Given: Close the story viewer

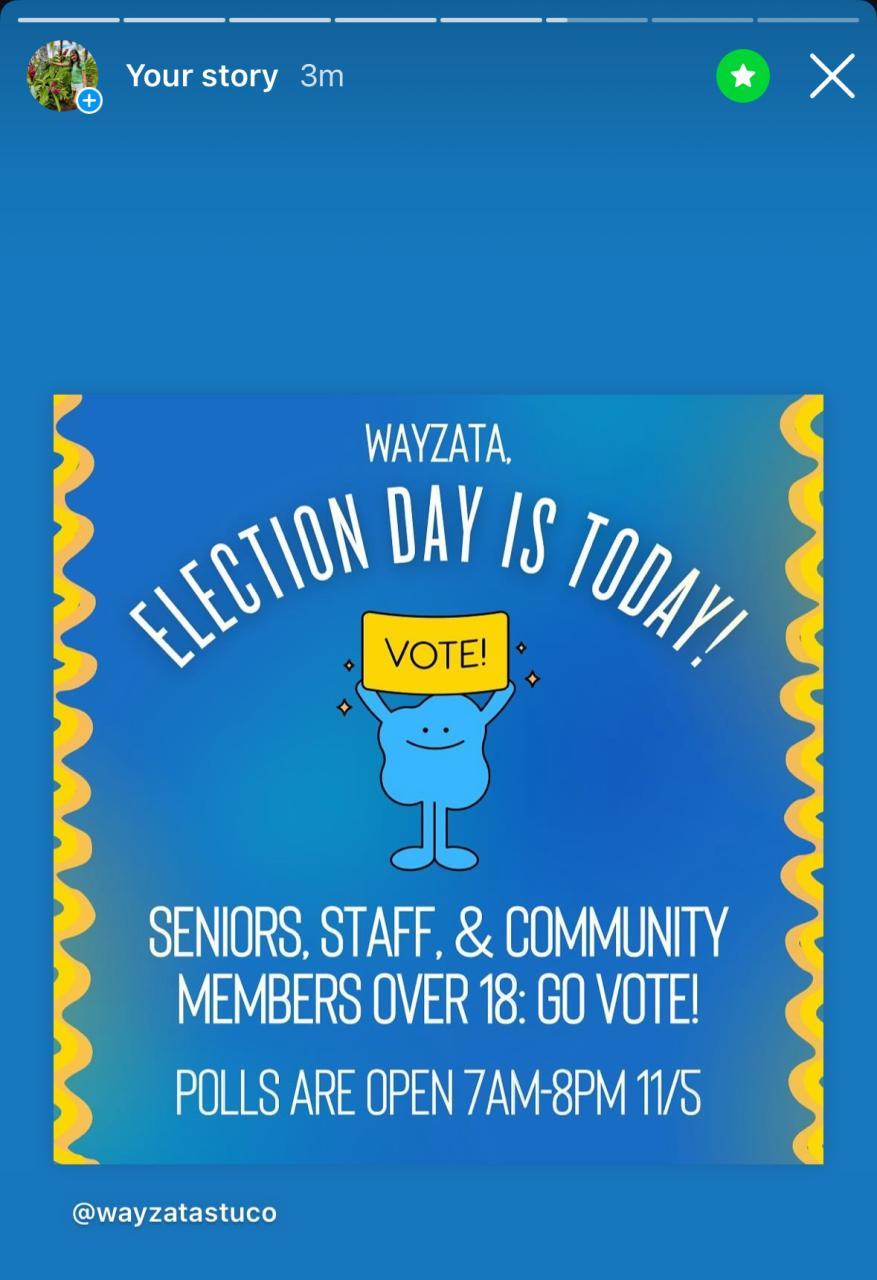Looking at the screenshot, I should tap(832, 76).
